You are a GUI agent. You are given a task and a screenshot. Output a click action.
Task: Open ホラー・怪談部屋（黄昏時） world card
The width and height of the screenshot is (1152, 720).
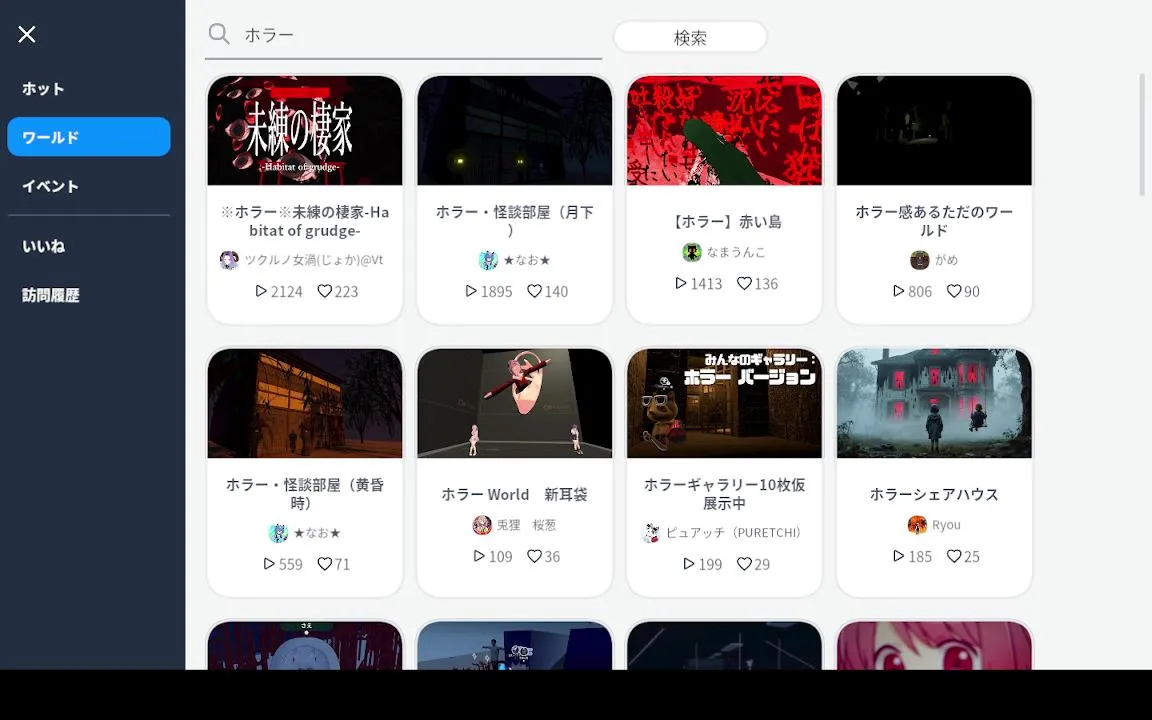305,472
